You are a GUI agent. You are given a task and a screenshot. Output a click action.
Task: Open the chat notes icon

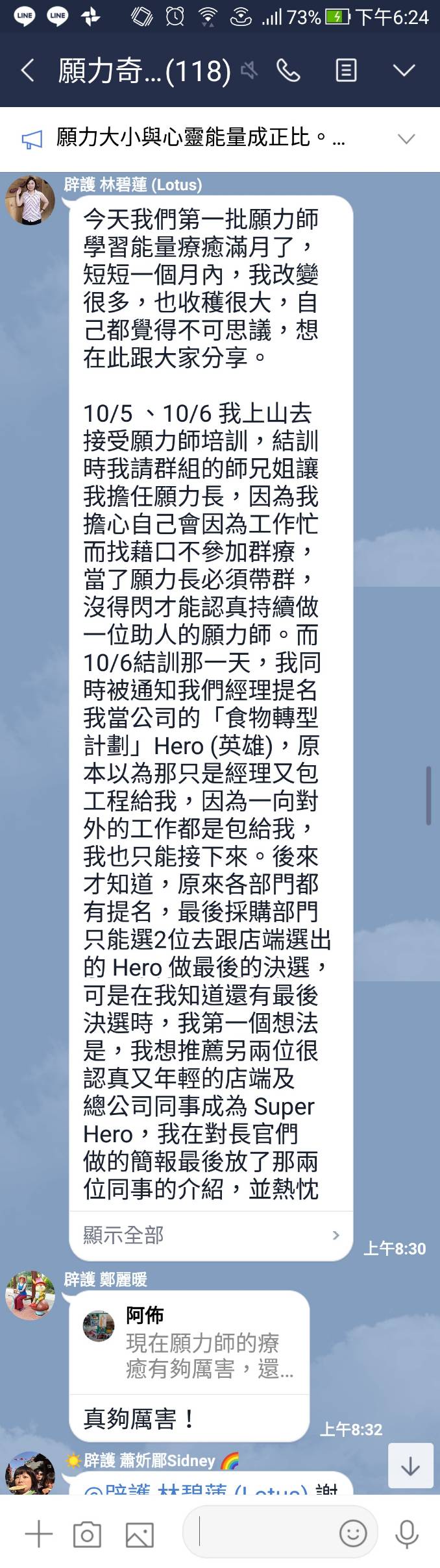click(x=346, y=70)
